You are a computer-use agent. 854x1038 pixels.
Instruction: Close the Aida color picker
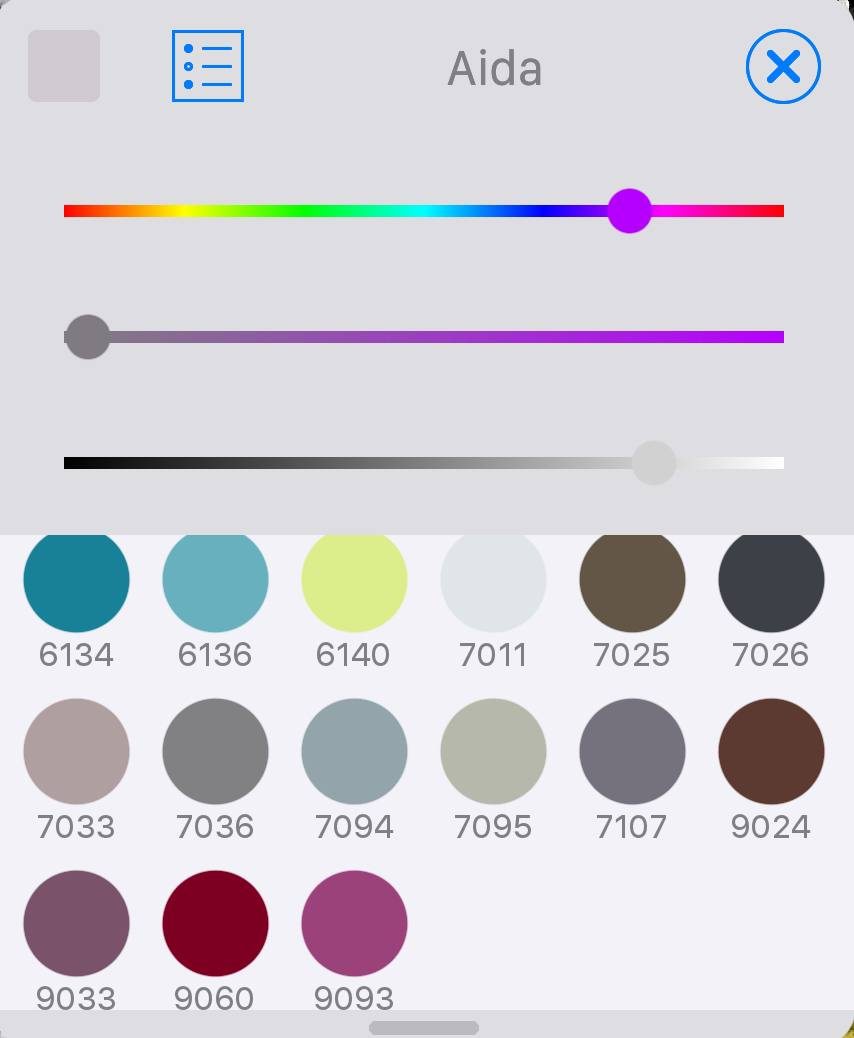pyautogui.click(x=783, y=67)
